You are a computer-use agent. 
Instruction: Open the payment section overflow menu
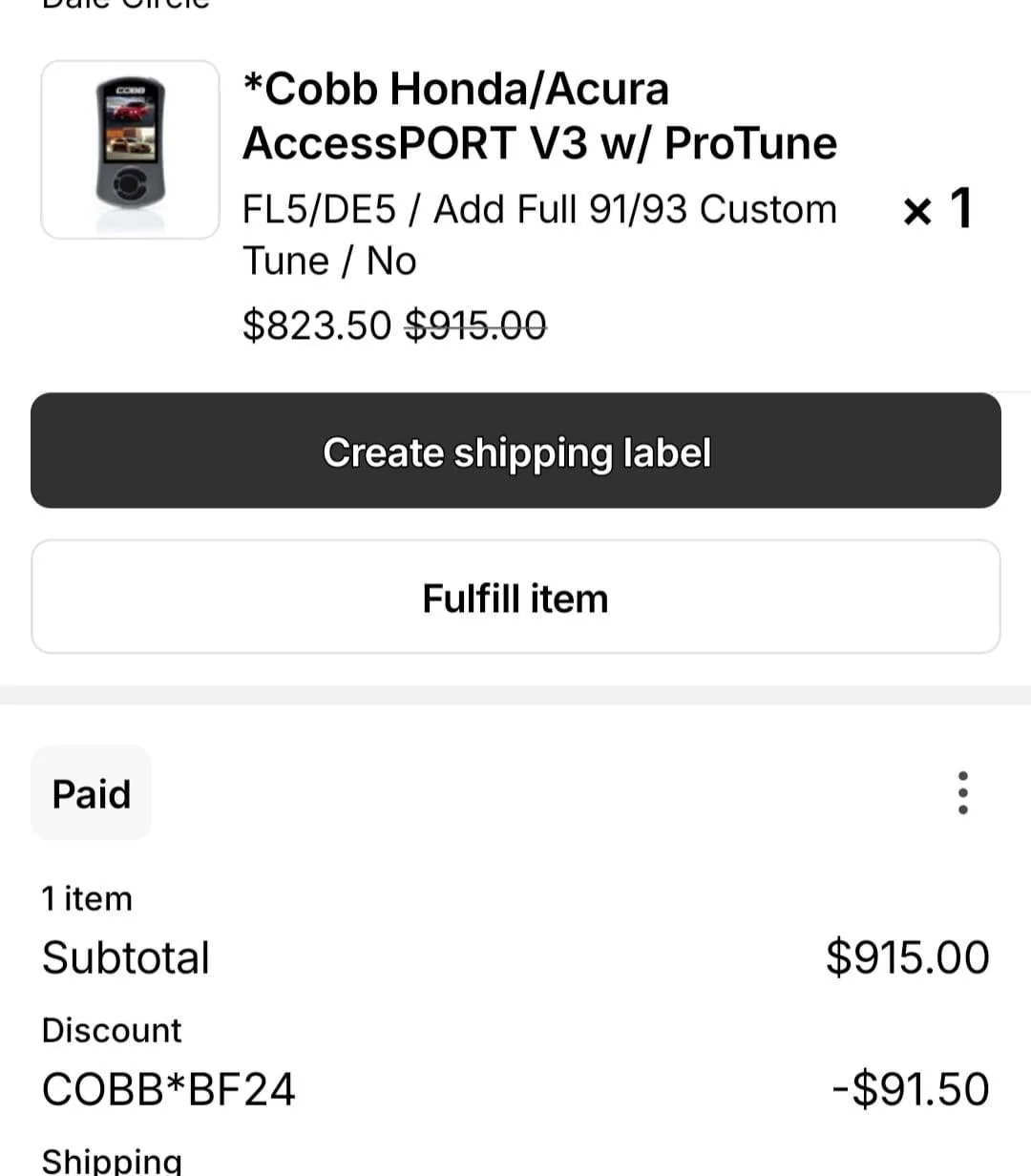[x=962, y=792]
